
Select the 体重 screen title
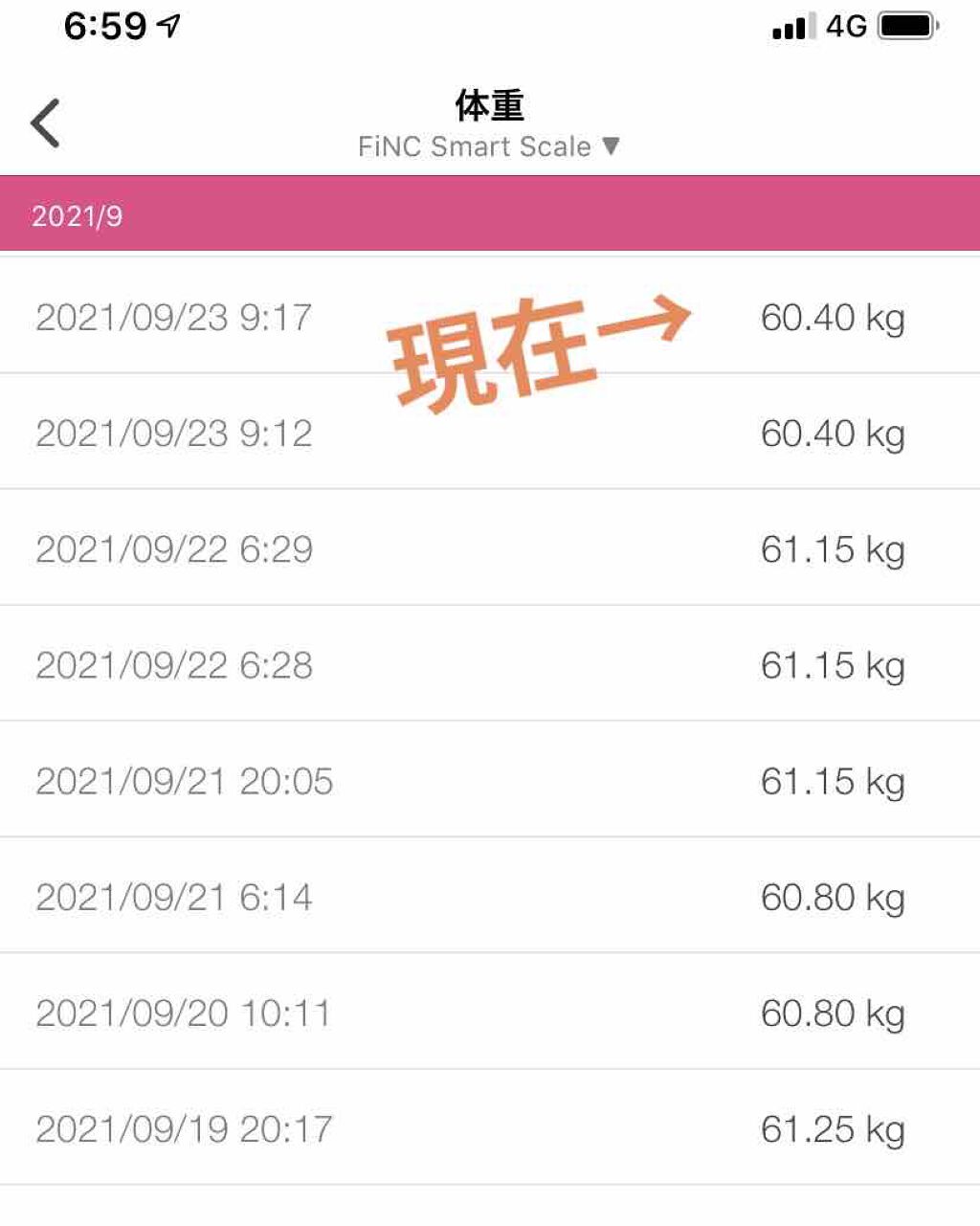click(x=489, y=107)
